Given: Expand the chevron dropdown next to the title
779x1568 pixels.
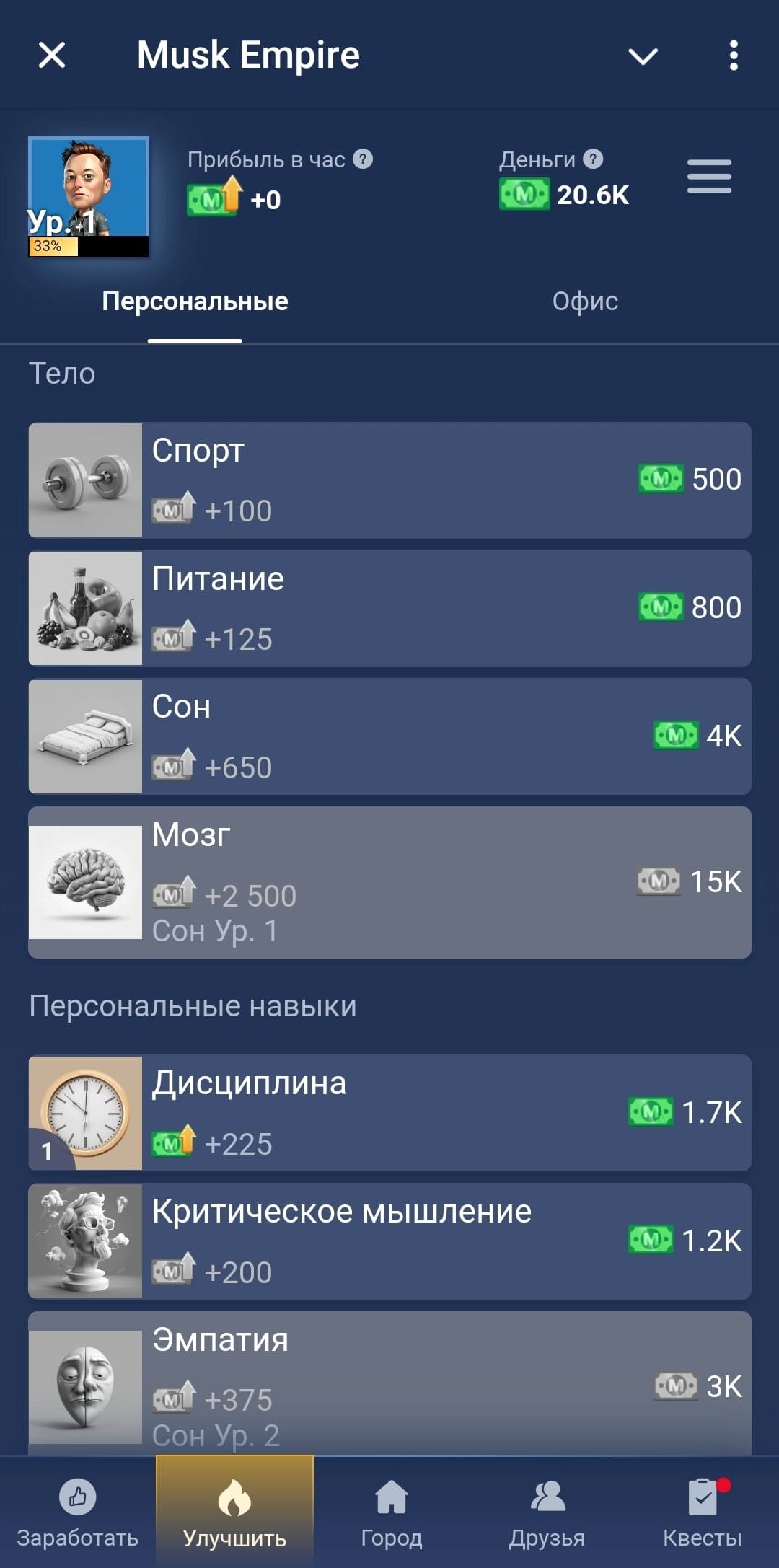Looking at the screenshot, I should click(643, 56).
